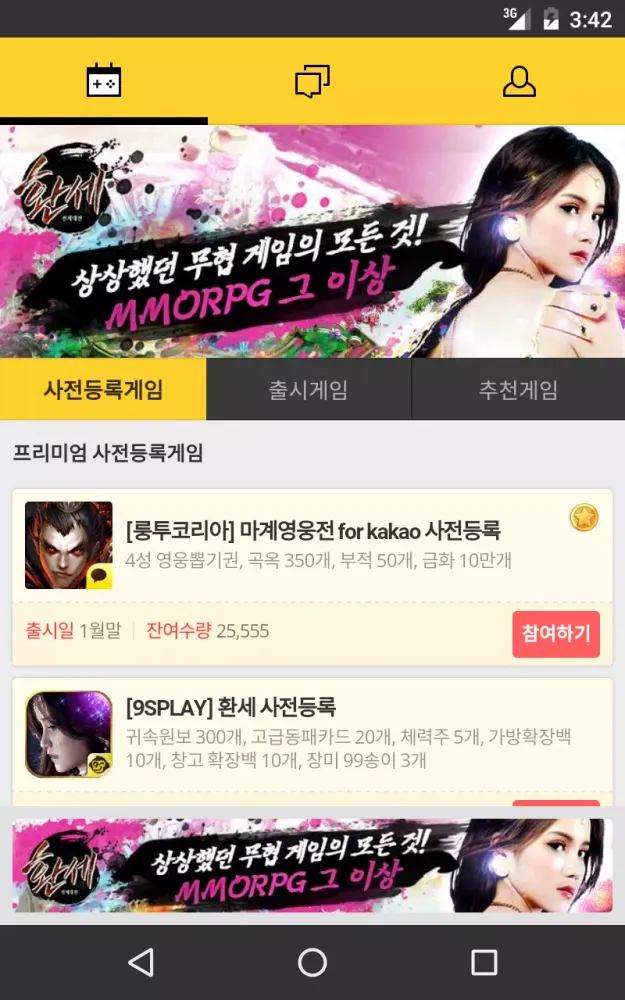Select the 사전등록게임 tab
625x1000 pixels.
click(103, 390)
